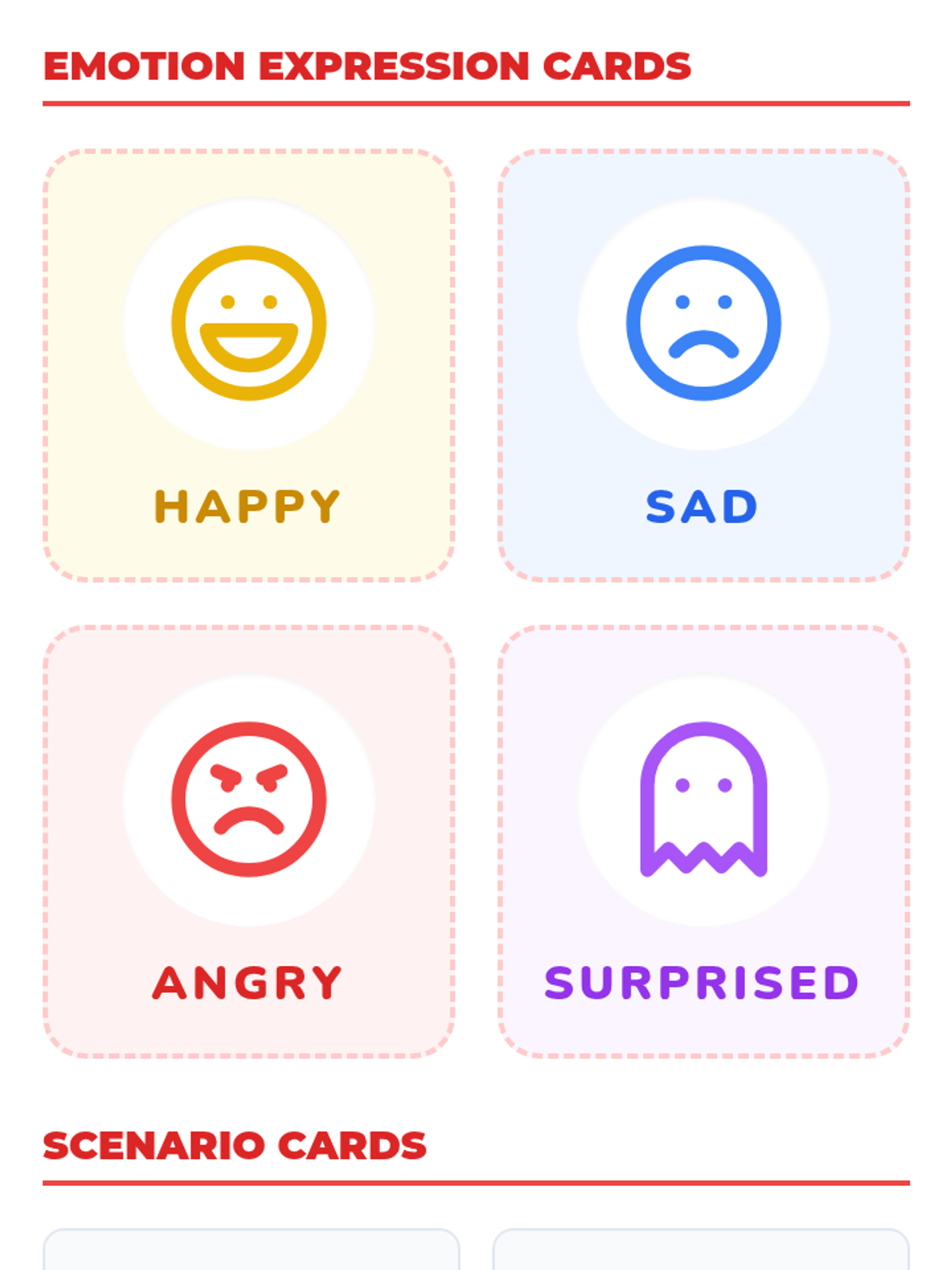
Task: Select the Happy emotion card
Action: point(248,365)
